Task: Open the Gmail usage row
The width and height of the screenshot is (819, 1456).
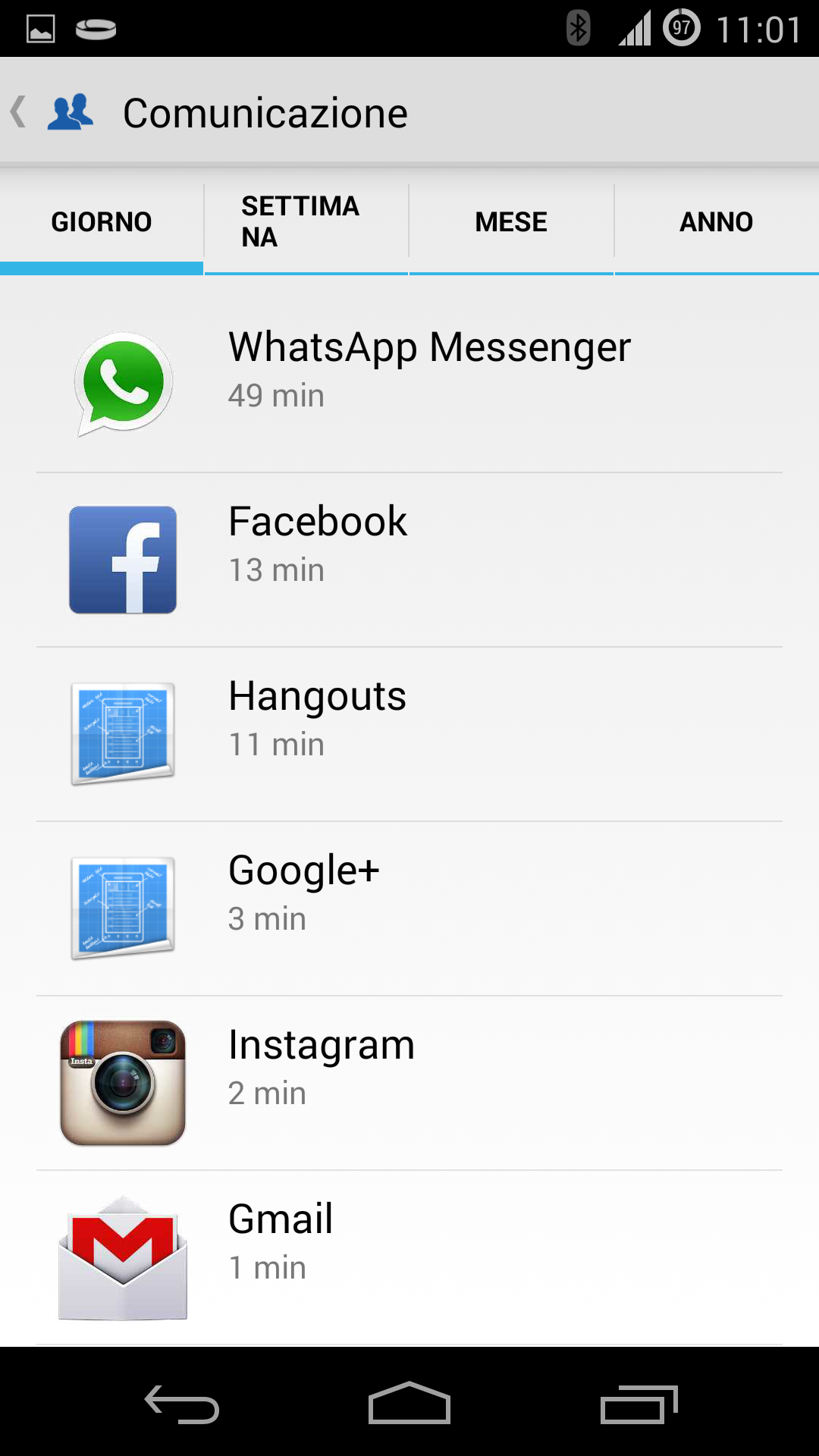Action: (x=409, y=1258)
